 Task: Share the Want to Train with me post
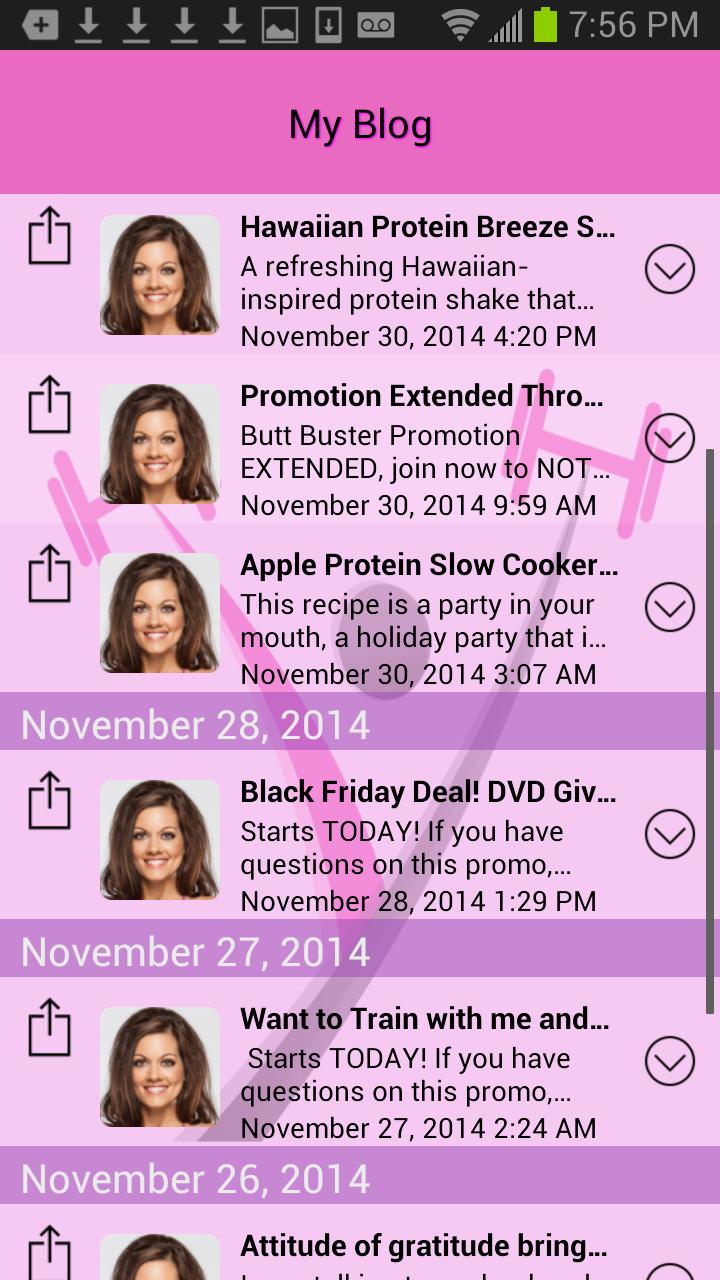click(49, 1028)
